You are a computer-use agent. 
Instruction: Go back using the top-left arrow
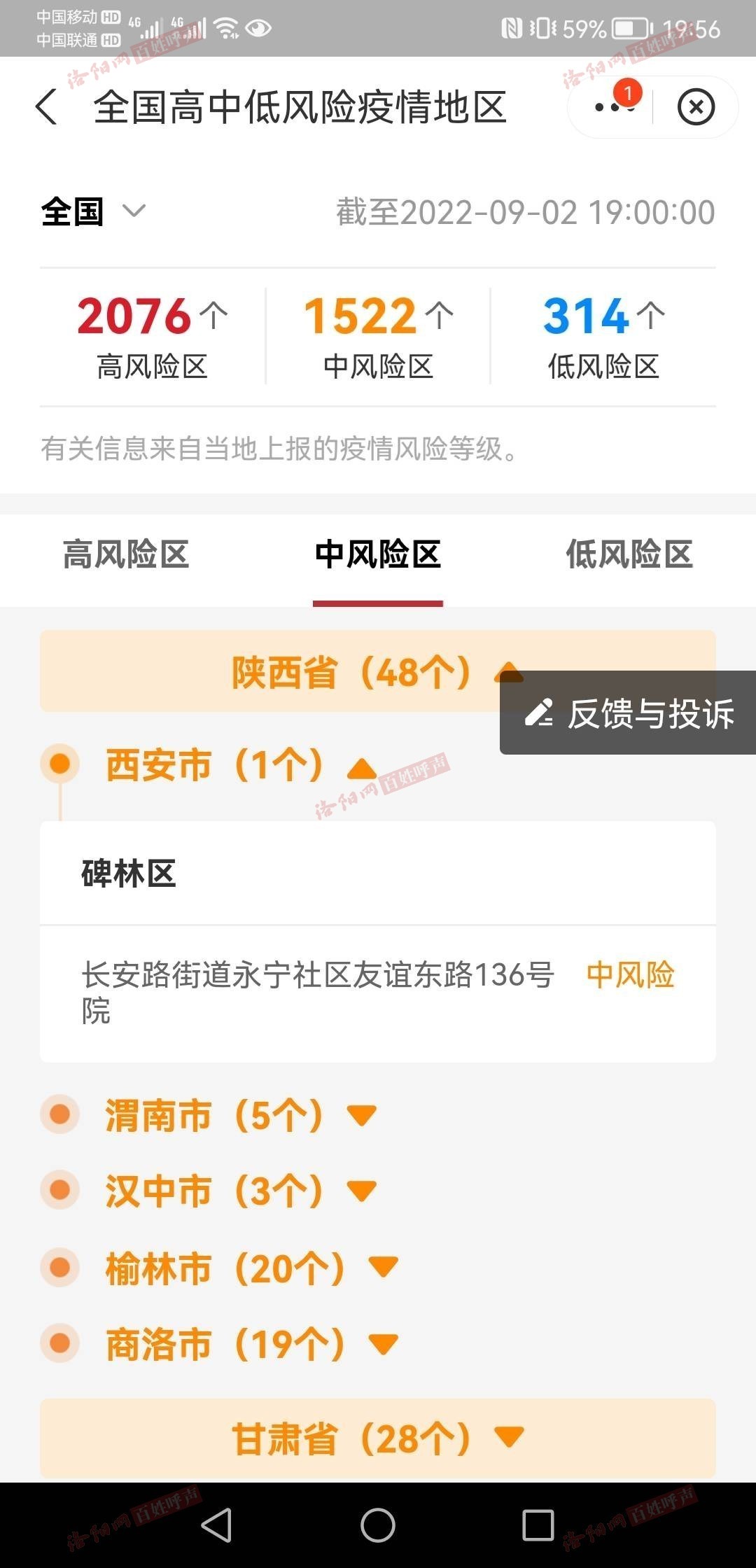coord(46,107)
